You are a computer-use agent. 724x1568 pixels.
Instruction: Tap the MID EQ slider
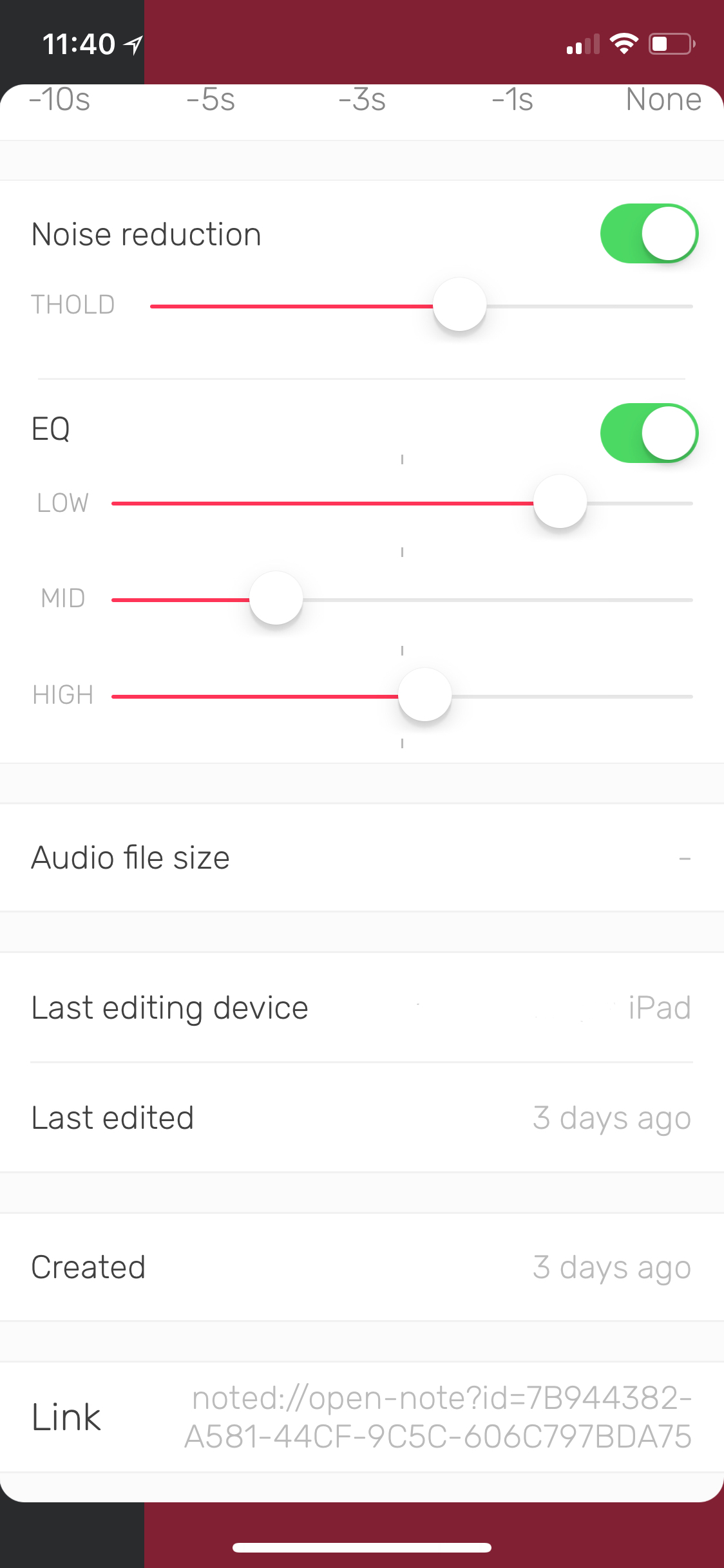click(x=402, y=600)
